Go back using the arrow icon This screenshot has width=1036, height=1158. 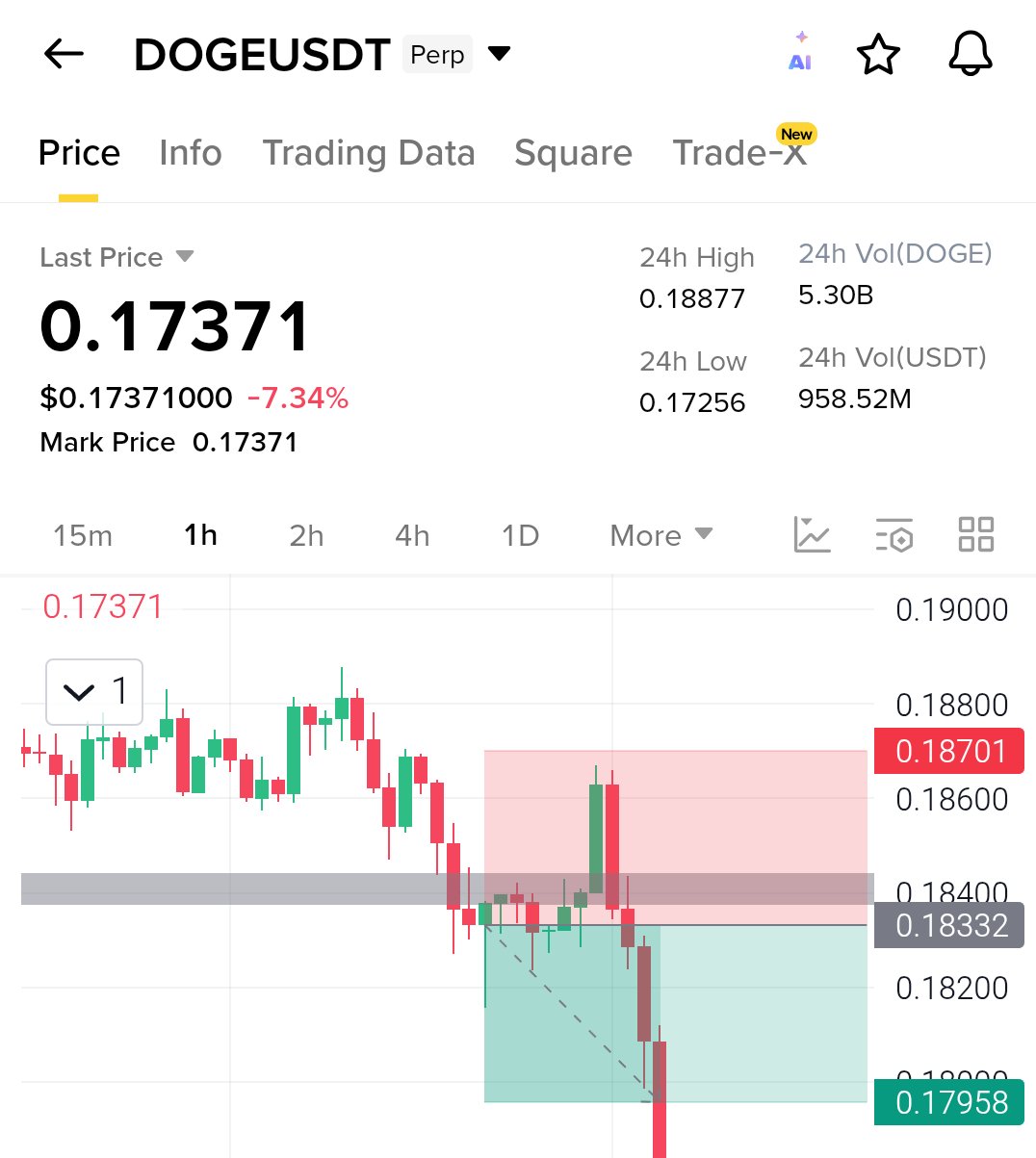pyautogui.click(x=65, y=55)
